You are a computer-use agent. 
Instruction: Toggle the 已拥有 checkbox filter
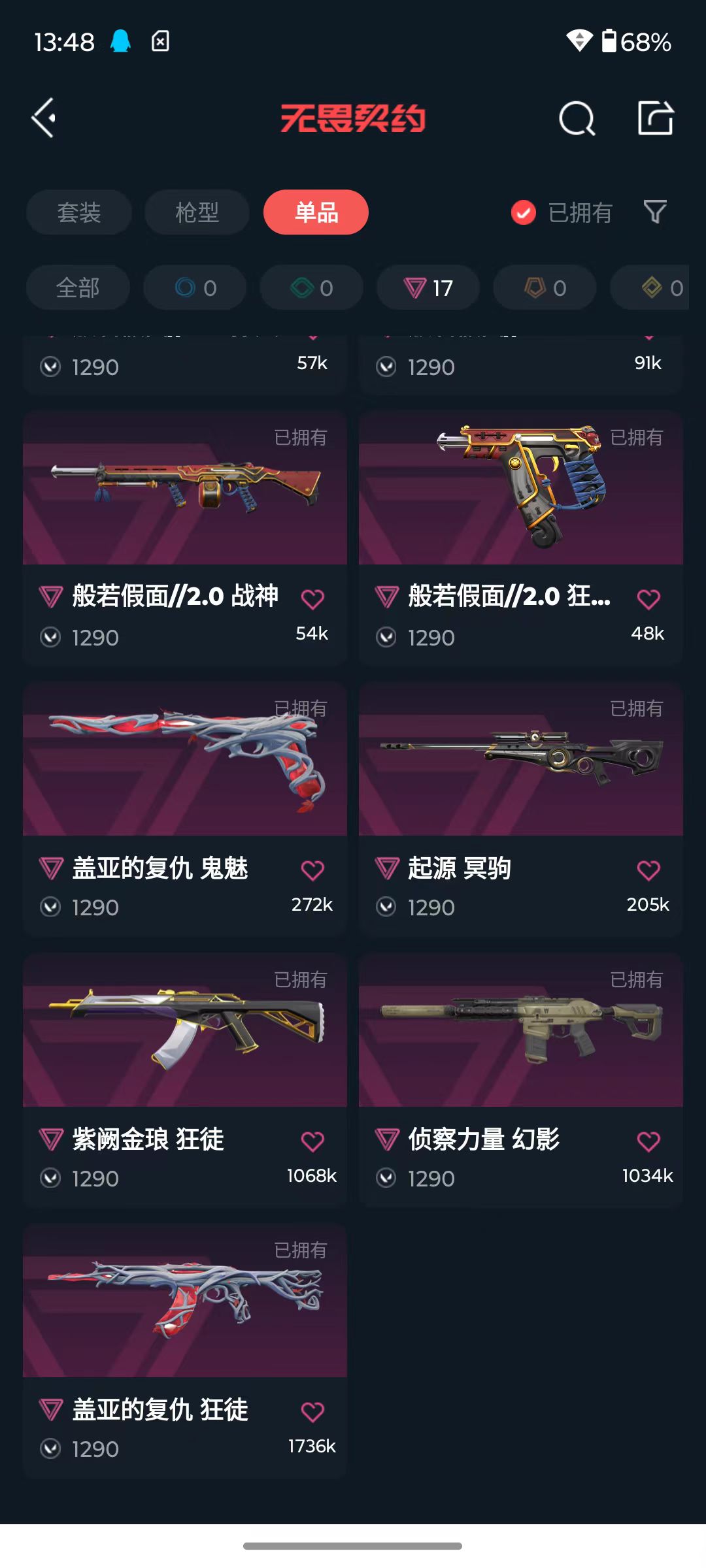click(x=524, y=212)
